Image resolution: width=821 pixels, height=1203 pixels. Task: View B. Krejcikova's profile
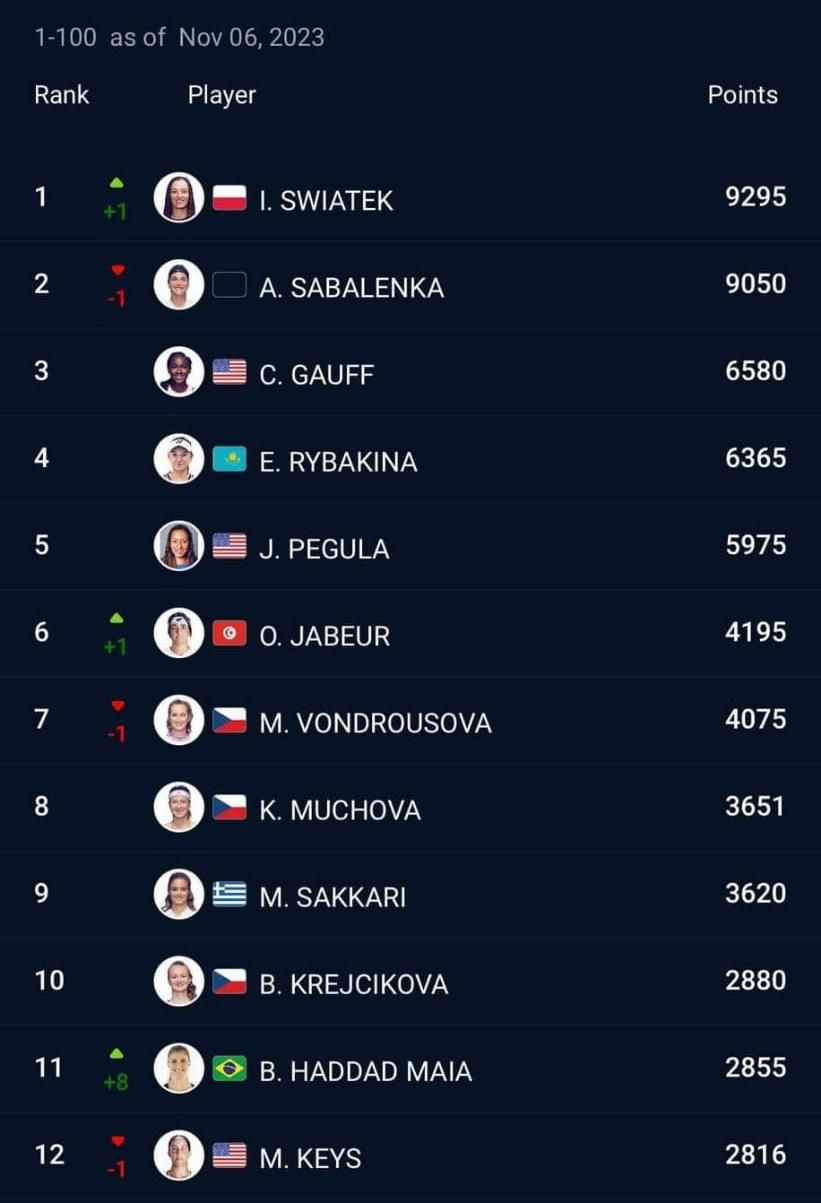coord(353,984)
